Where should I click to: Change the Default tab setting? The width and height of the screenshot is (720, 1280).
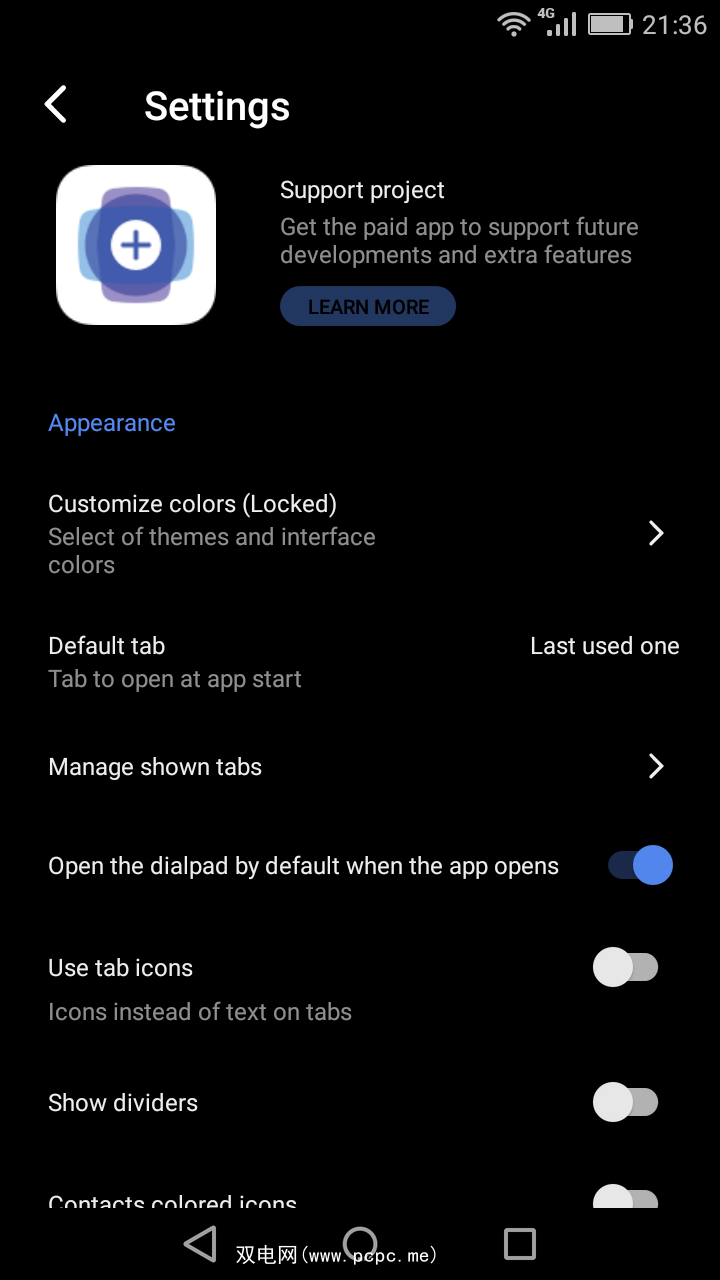(x=360, y=662)
